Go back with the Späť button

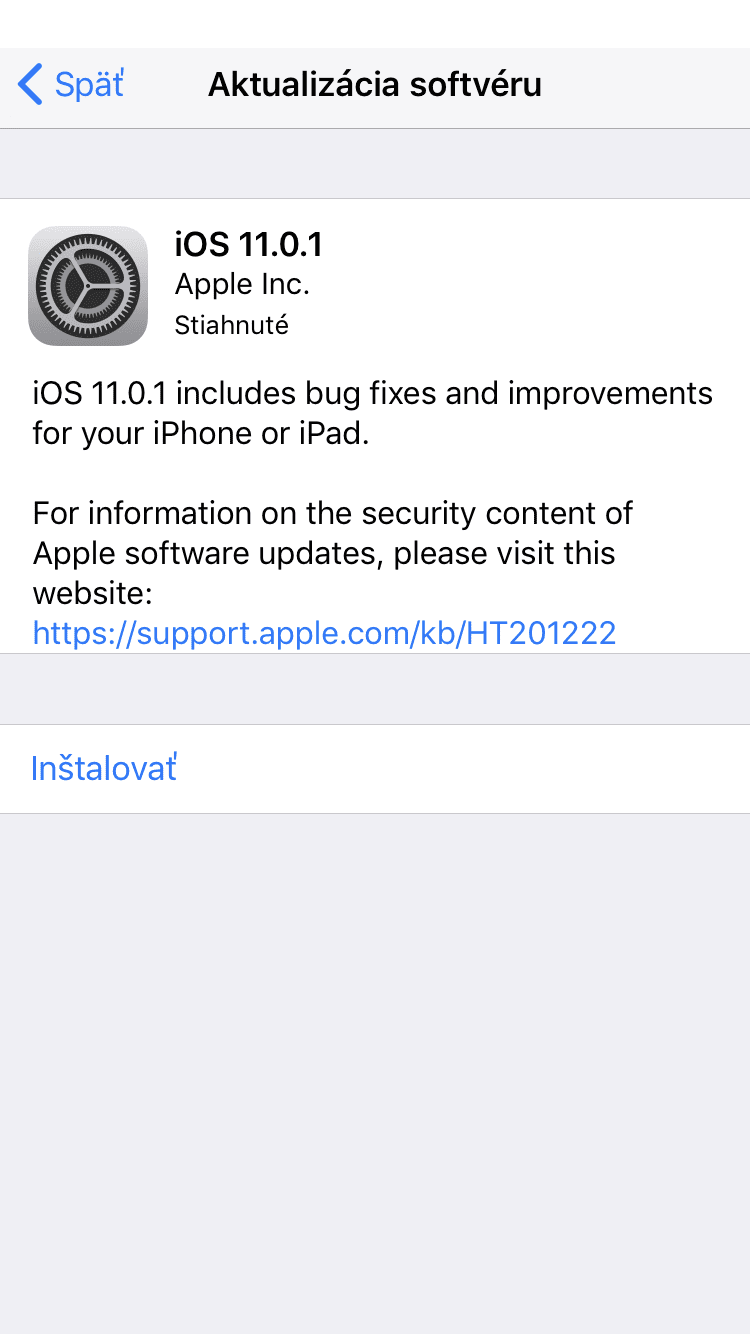pos(71,85)
